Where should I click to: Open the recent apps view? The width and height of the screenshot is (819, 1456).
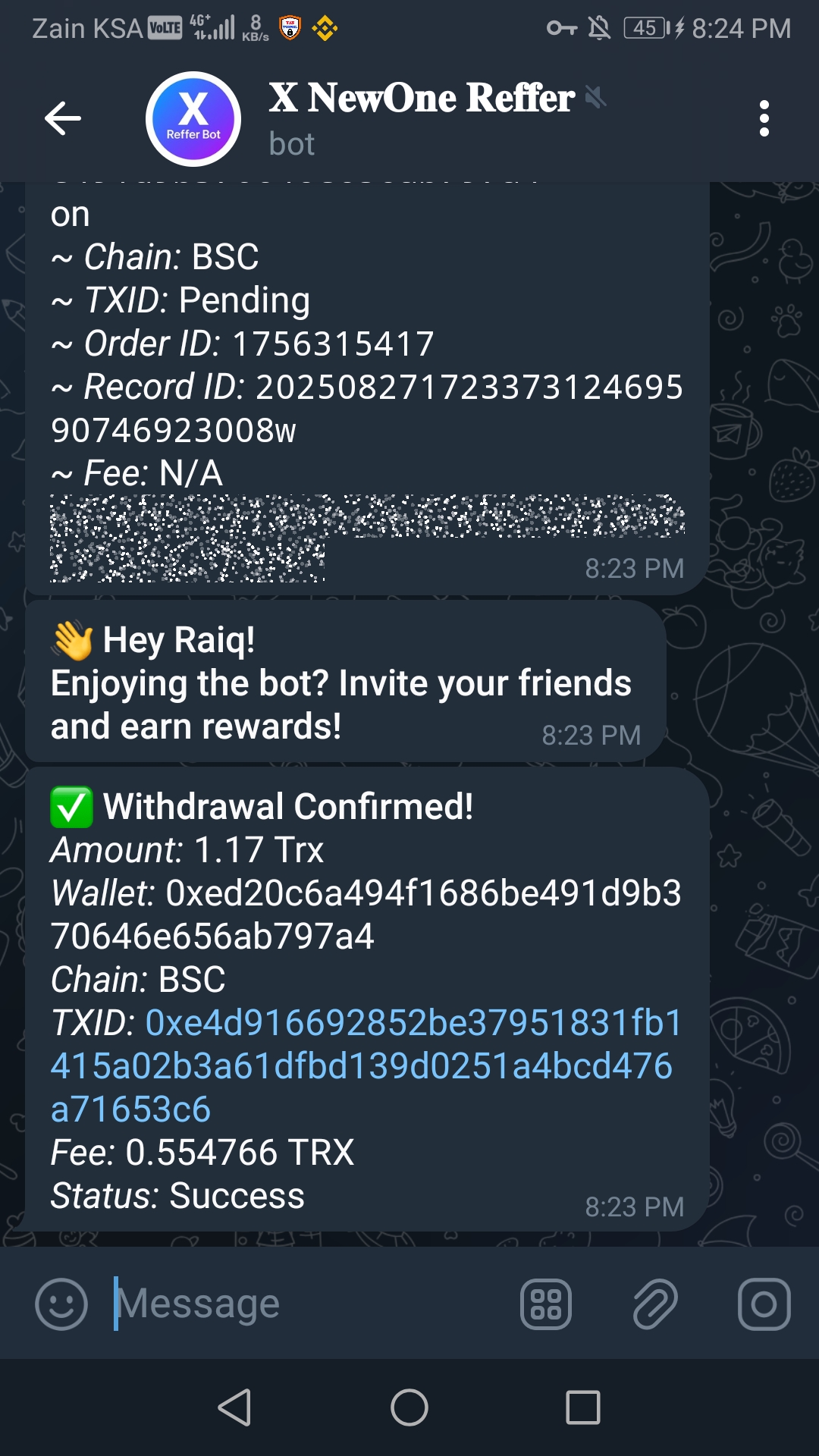pos(583,1408)
